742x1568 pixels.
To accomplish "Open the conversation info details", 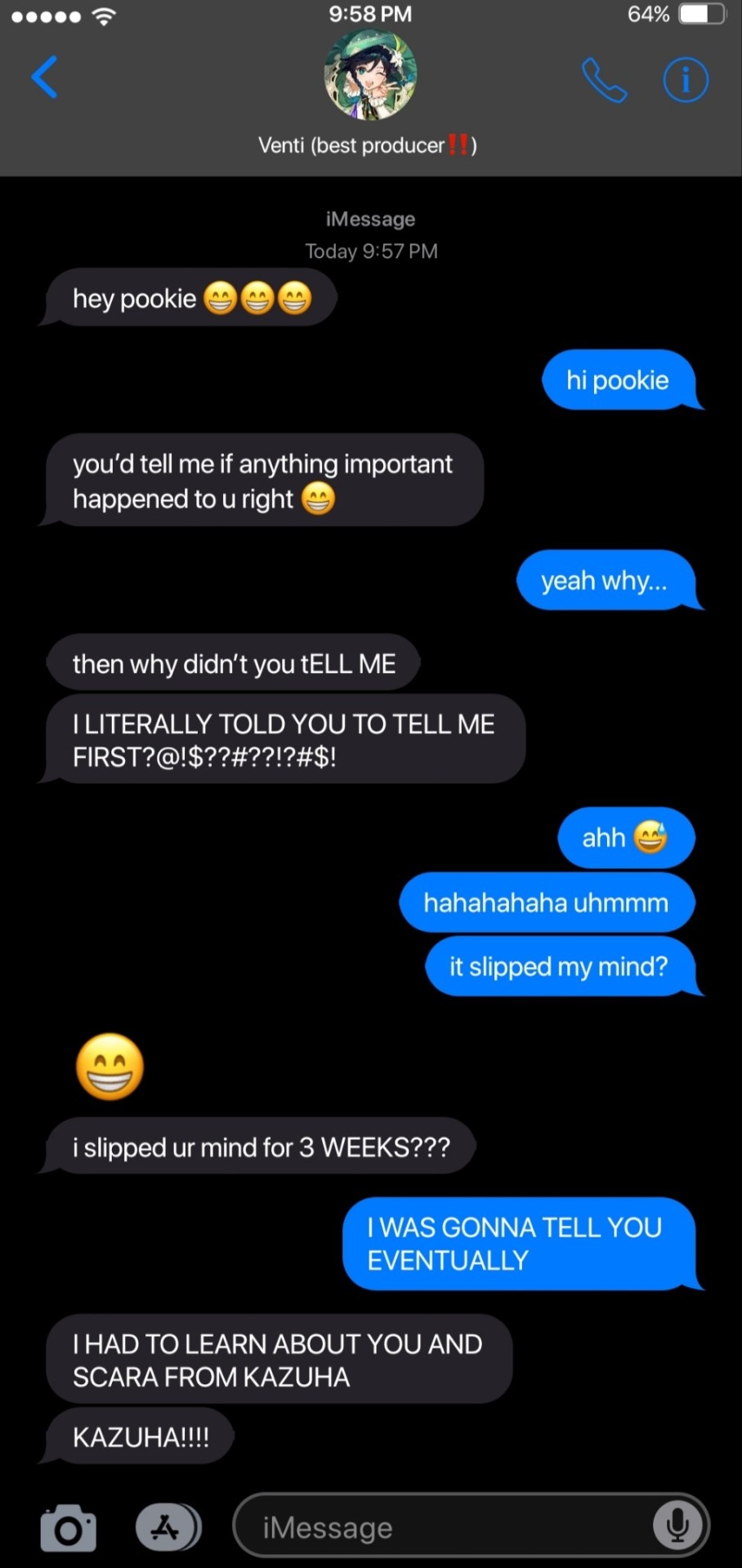I will [685, 80].
